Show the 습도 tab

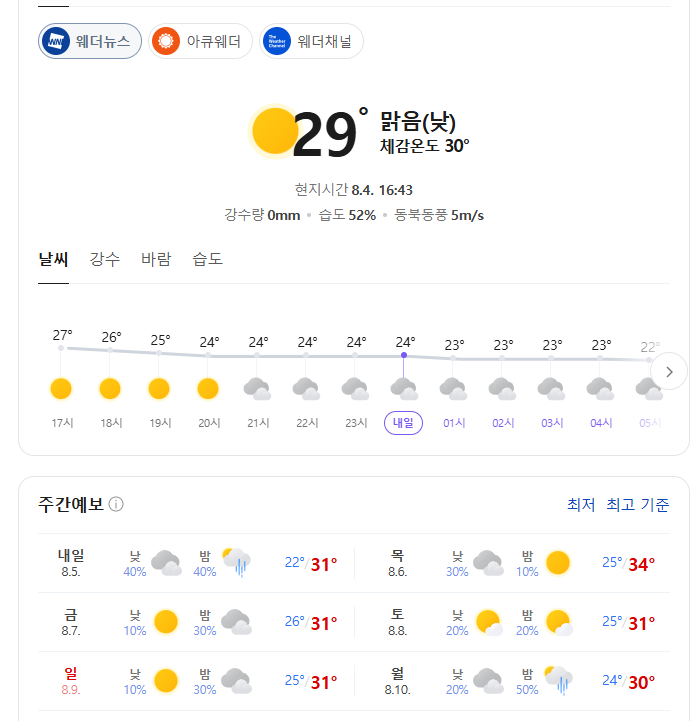pos(207,259)
